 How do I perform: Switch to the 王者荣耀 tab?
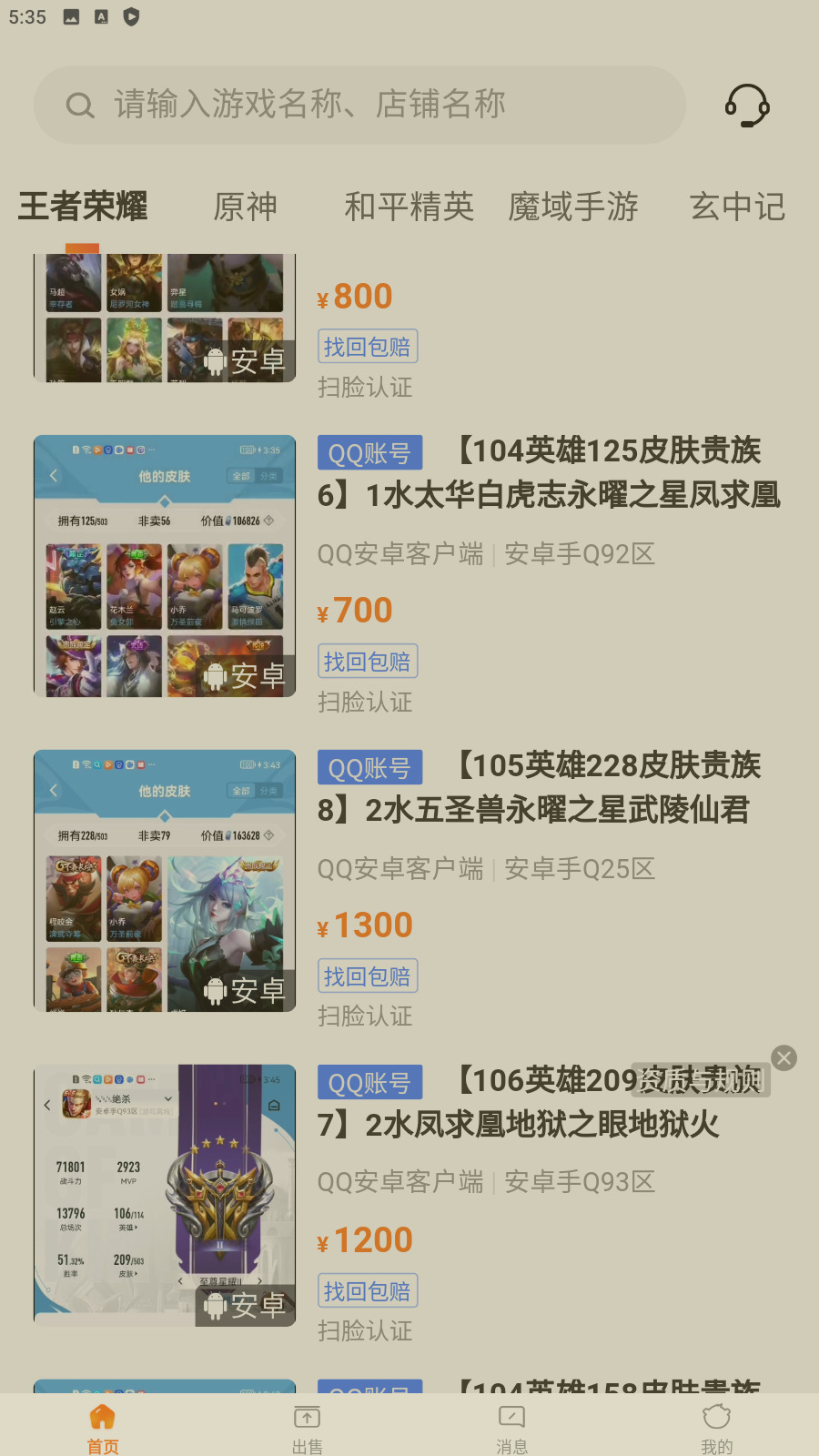tap(83, 207)
